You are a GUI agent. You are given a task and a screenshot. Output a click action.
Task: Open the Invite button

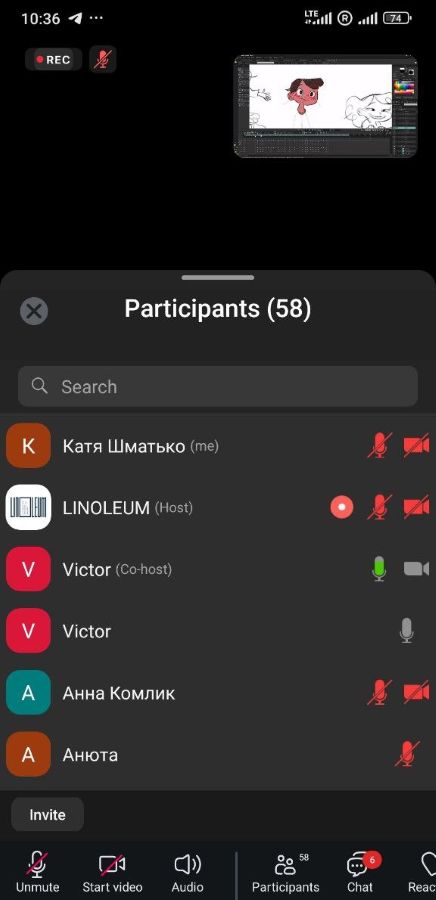click(48, 814)
